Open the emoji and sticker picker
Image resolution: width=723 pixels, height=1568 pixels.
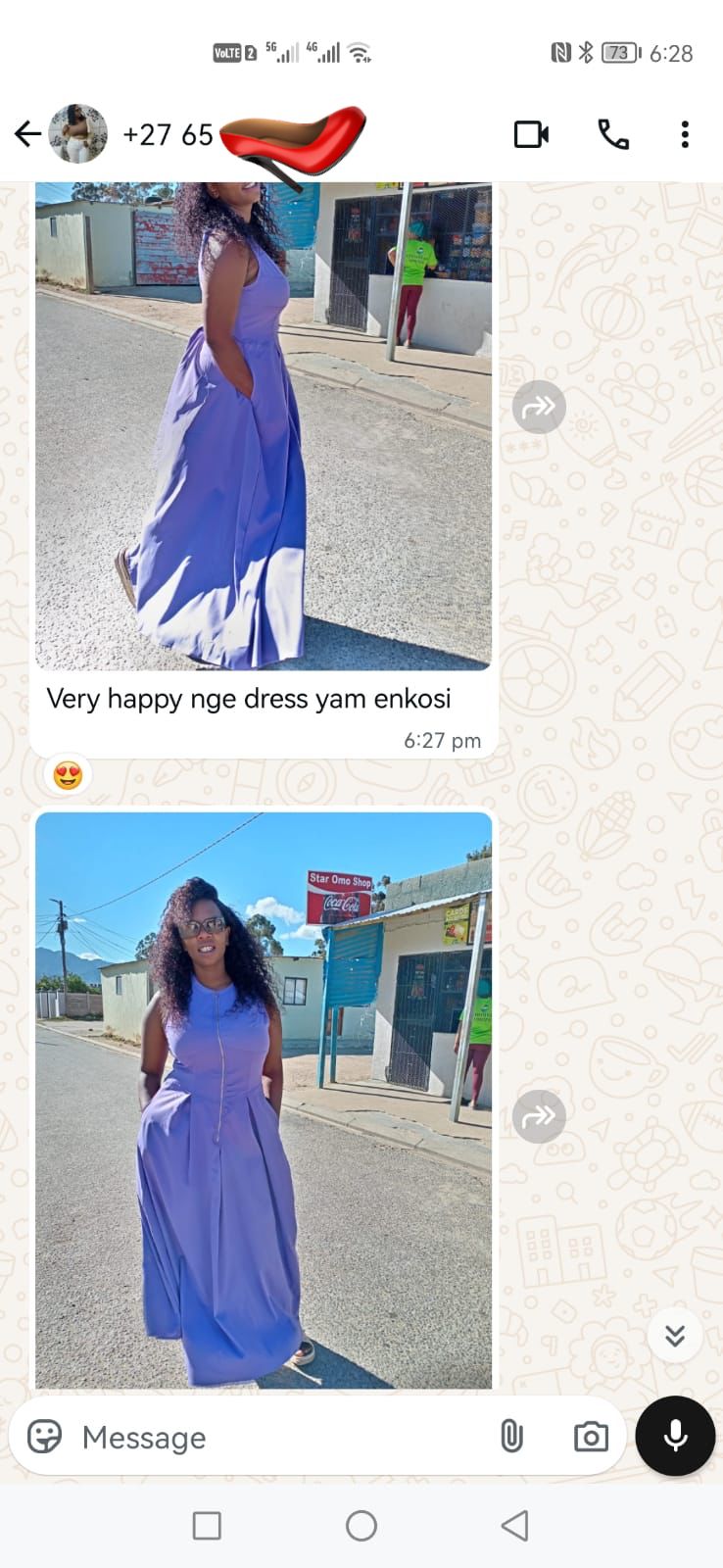45,1437
